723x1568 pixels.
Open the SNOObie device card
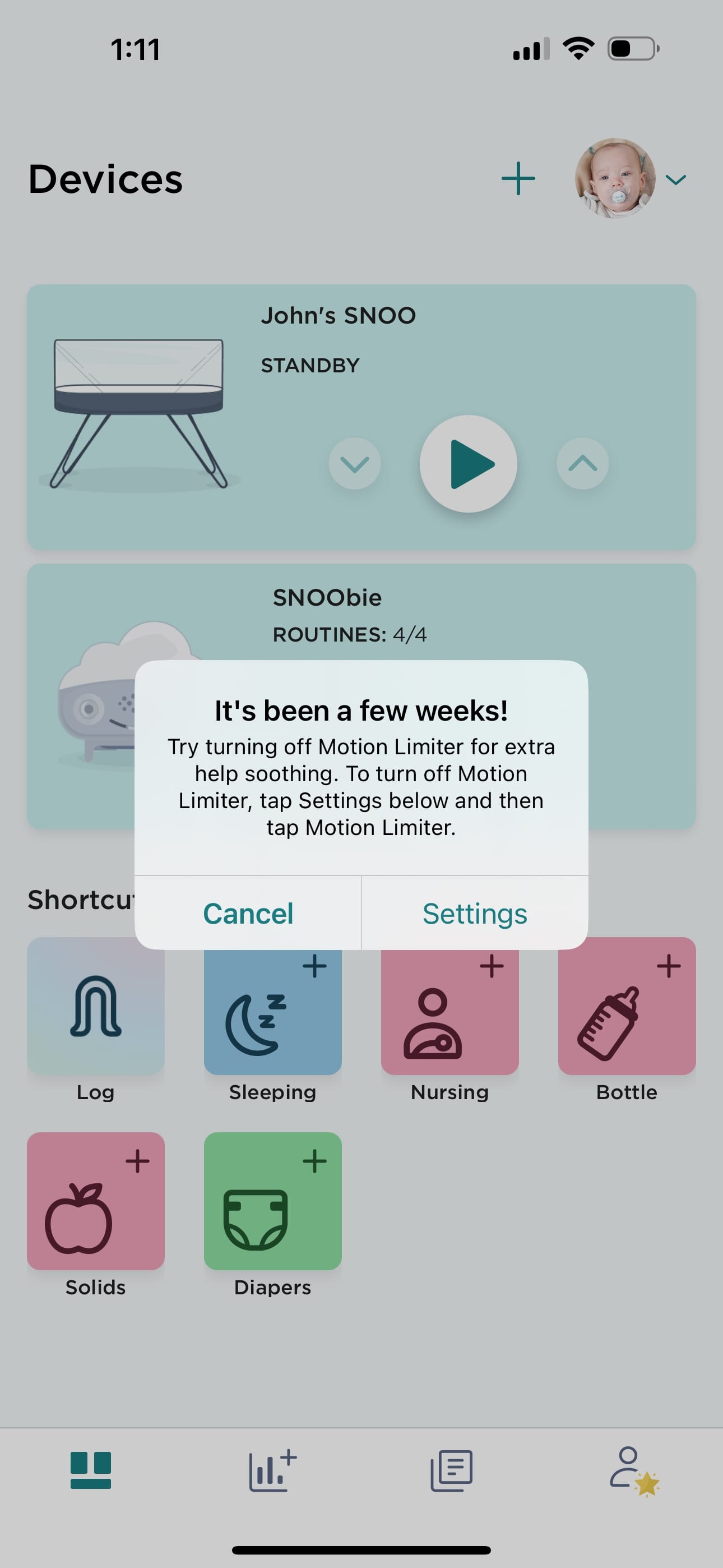point(361,697)
